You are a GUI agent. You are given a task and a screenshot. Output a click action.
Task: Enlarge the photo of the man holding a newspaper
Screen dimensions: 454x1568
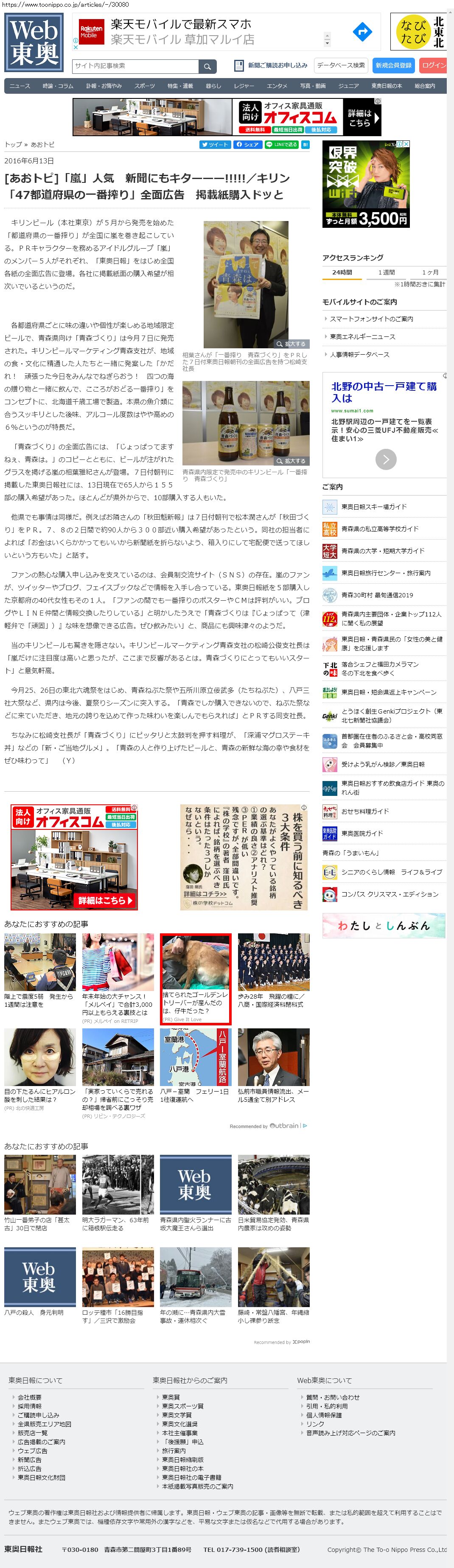click(291, 344)
